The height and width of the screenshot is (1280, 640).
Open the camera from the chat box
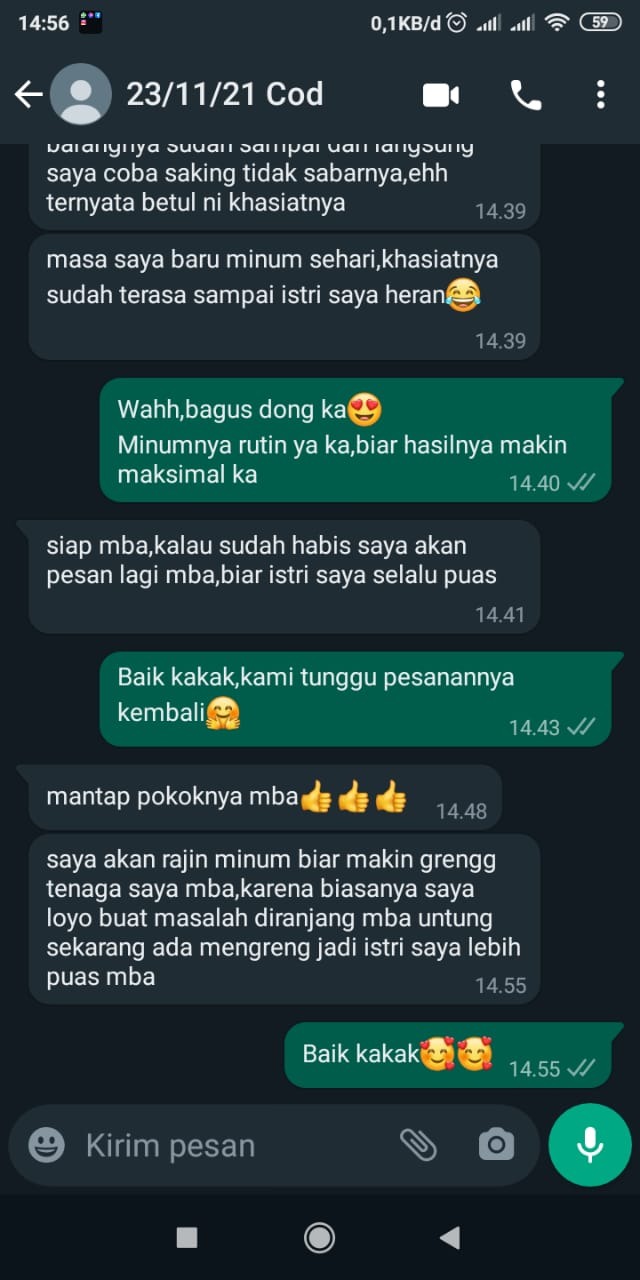pyautogui.click(x=496, y=1145)
